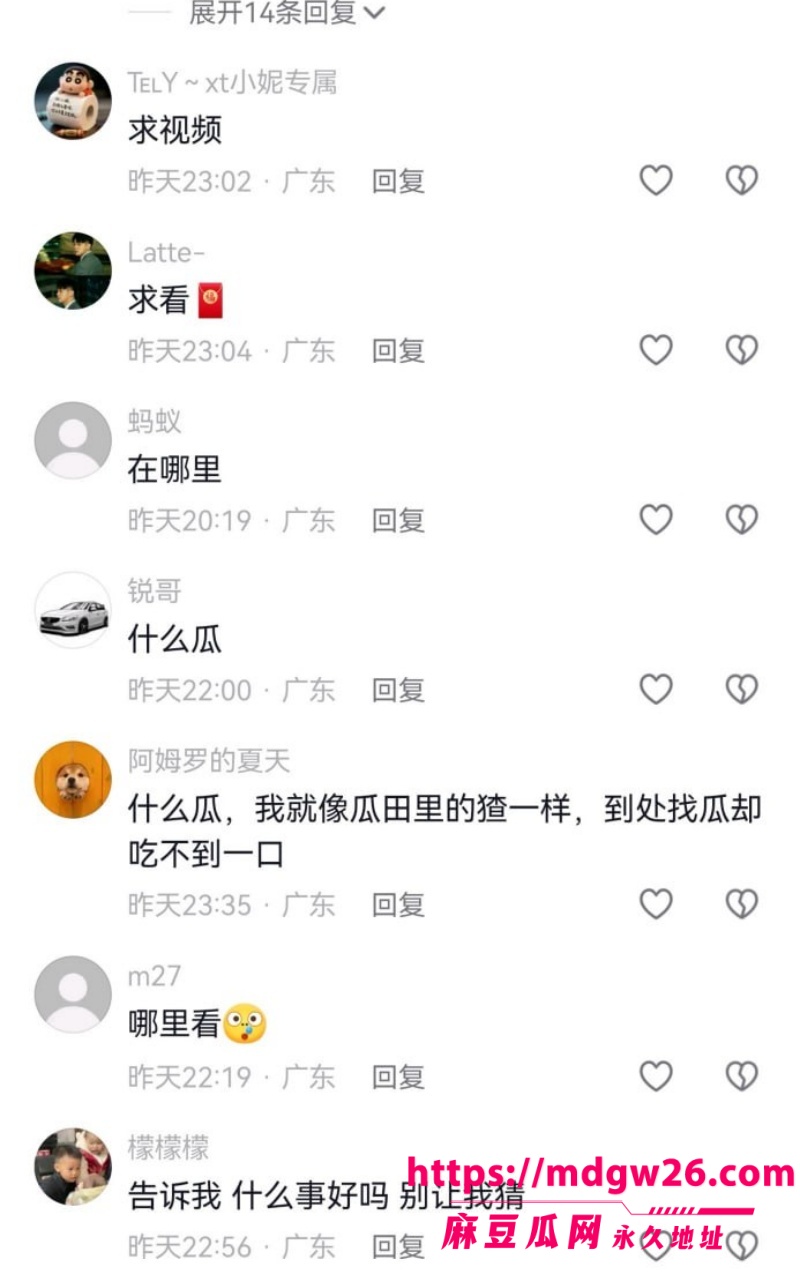Like the comment '求视频'
800x1280 pixels.
tap(656, 181)
